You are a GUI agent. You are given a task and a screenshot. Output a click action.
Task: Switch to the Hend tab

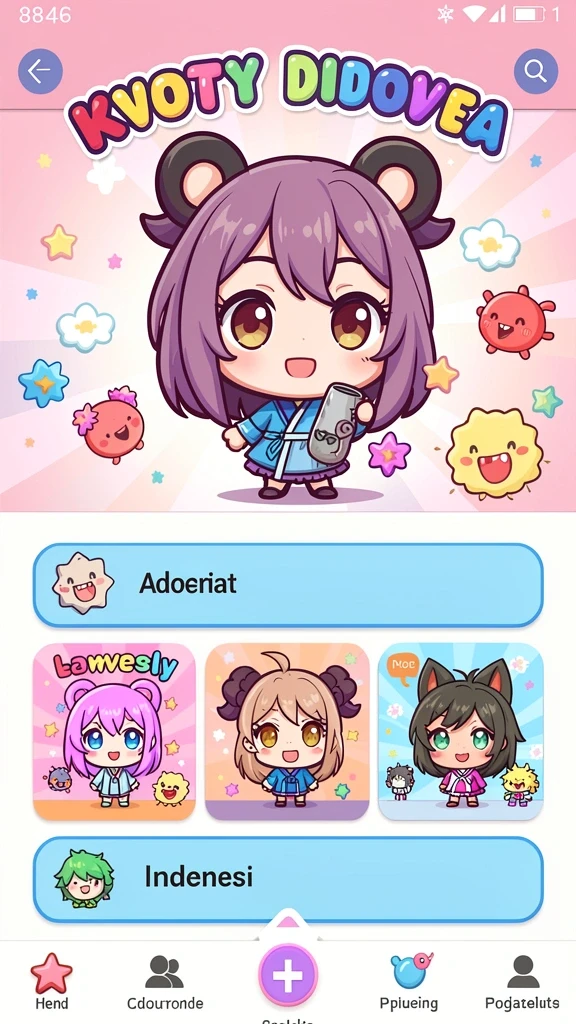pyautogui.click(x=52, y=982)
